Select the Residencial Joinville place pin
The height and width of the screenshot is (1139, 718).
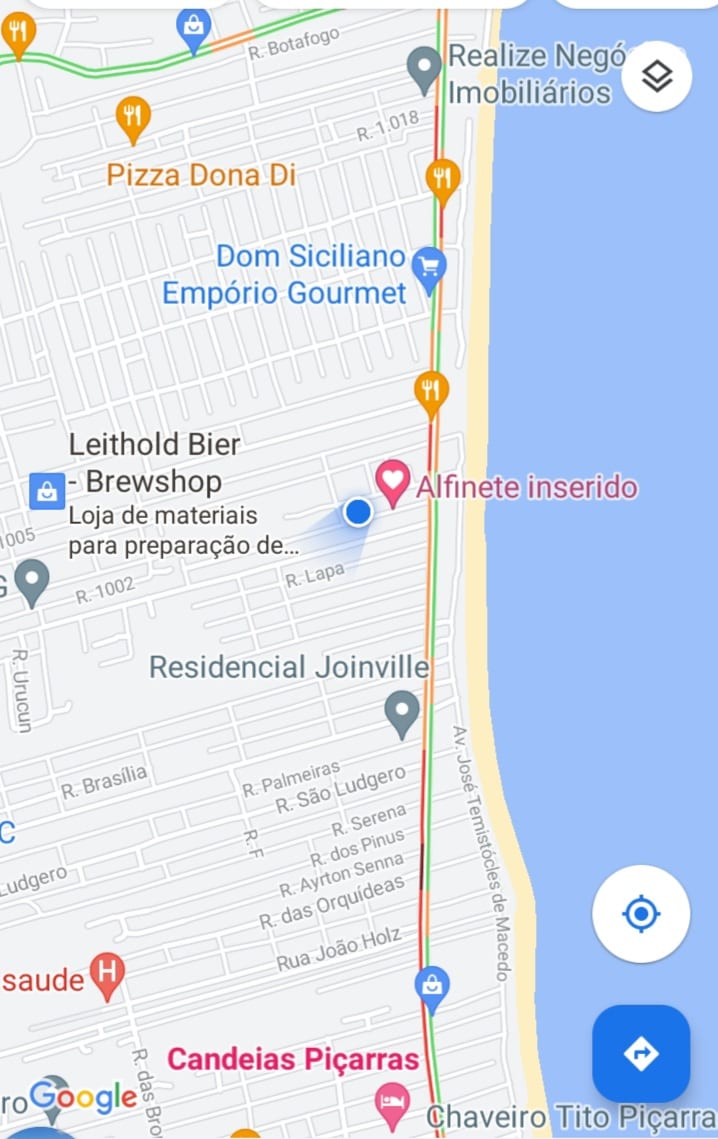(x=402, y=712)
